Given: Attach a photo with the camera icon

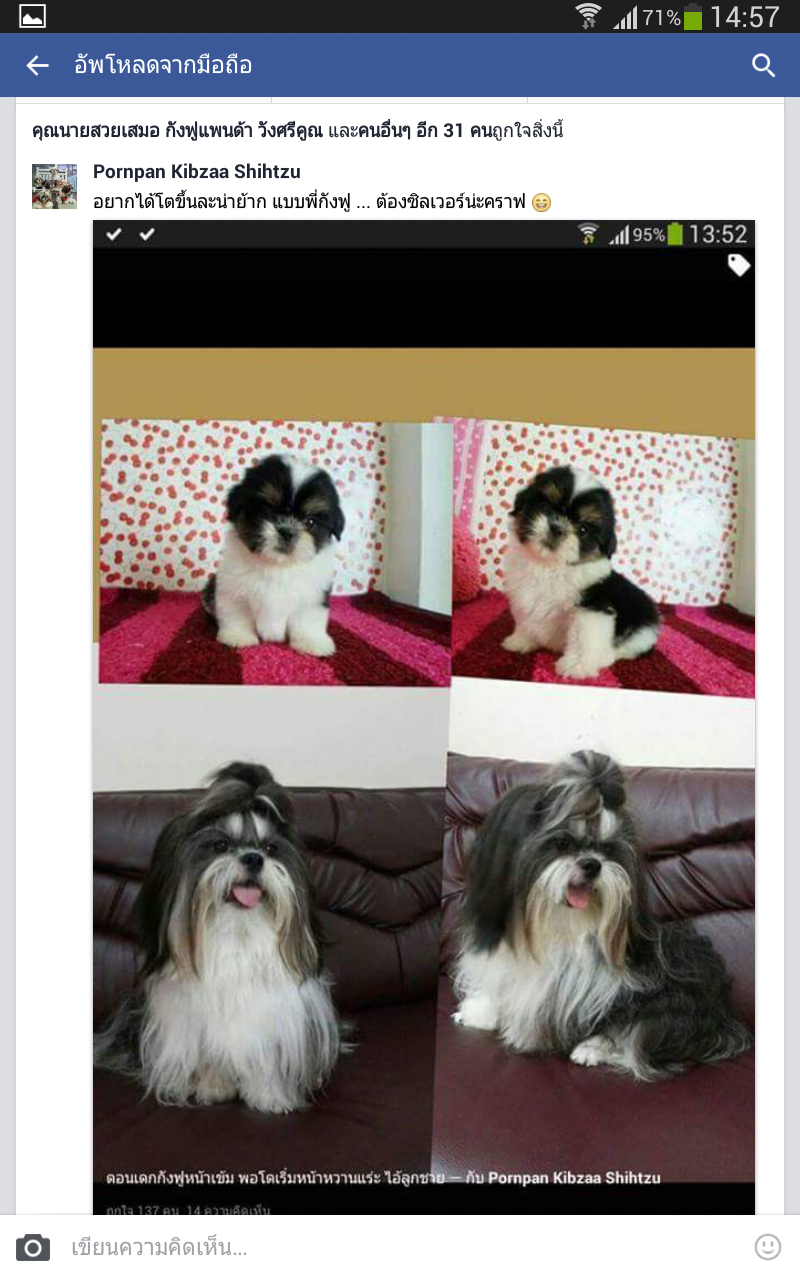Looking at the screenshot, I should (x=33, y=1247).
